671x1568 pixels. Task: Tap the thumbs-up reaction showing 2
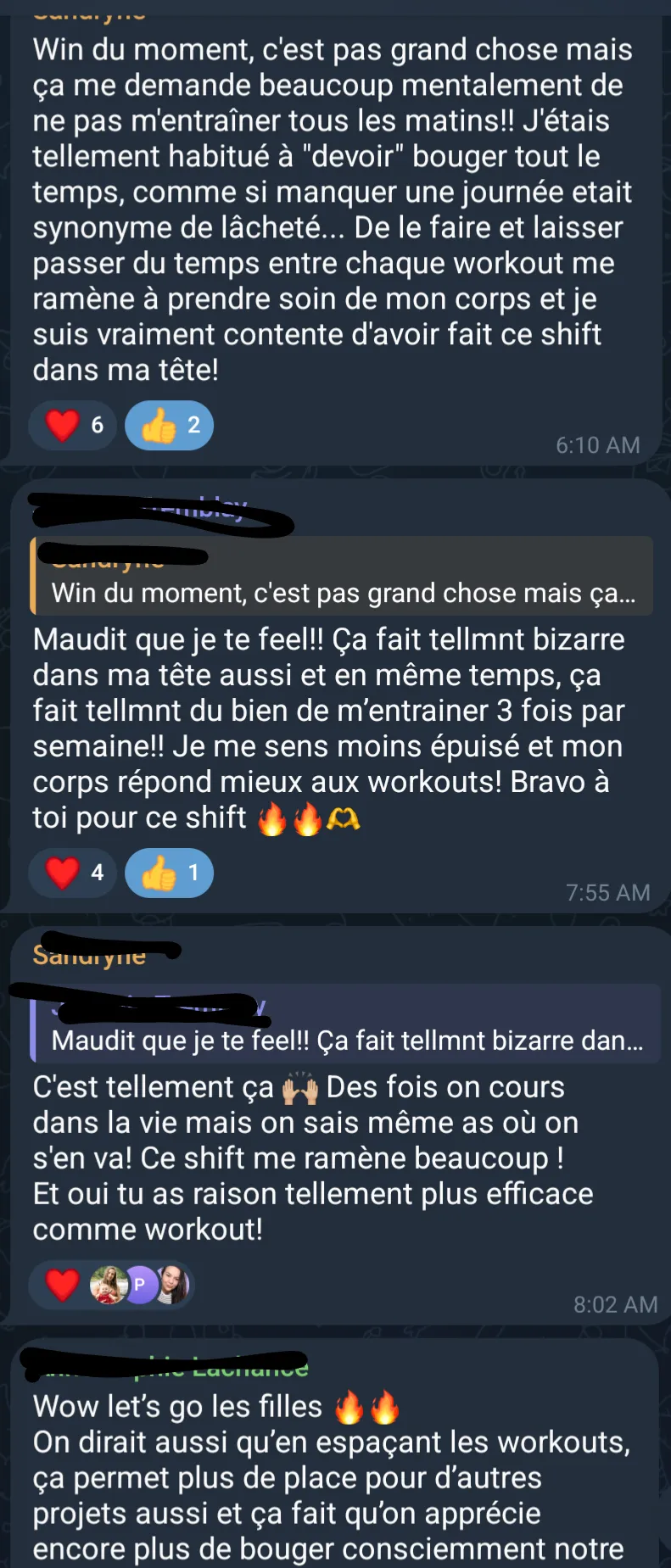point(169,425)
